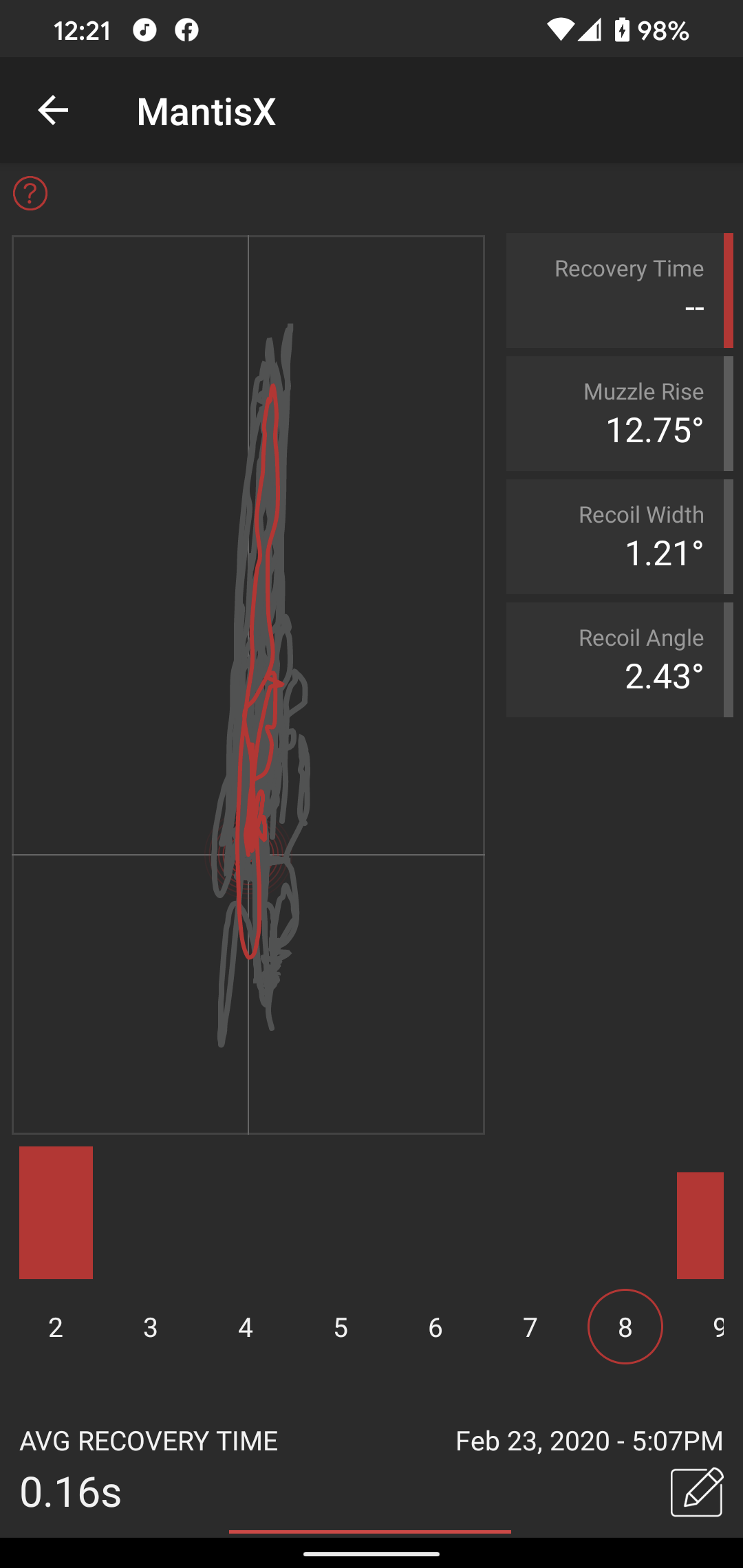Show shot number 5

[x=341, y=1327]
